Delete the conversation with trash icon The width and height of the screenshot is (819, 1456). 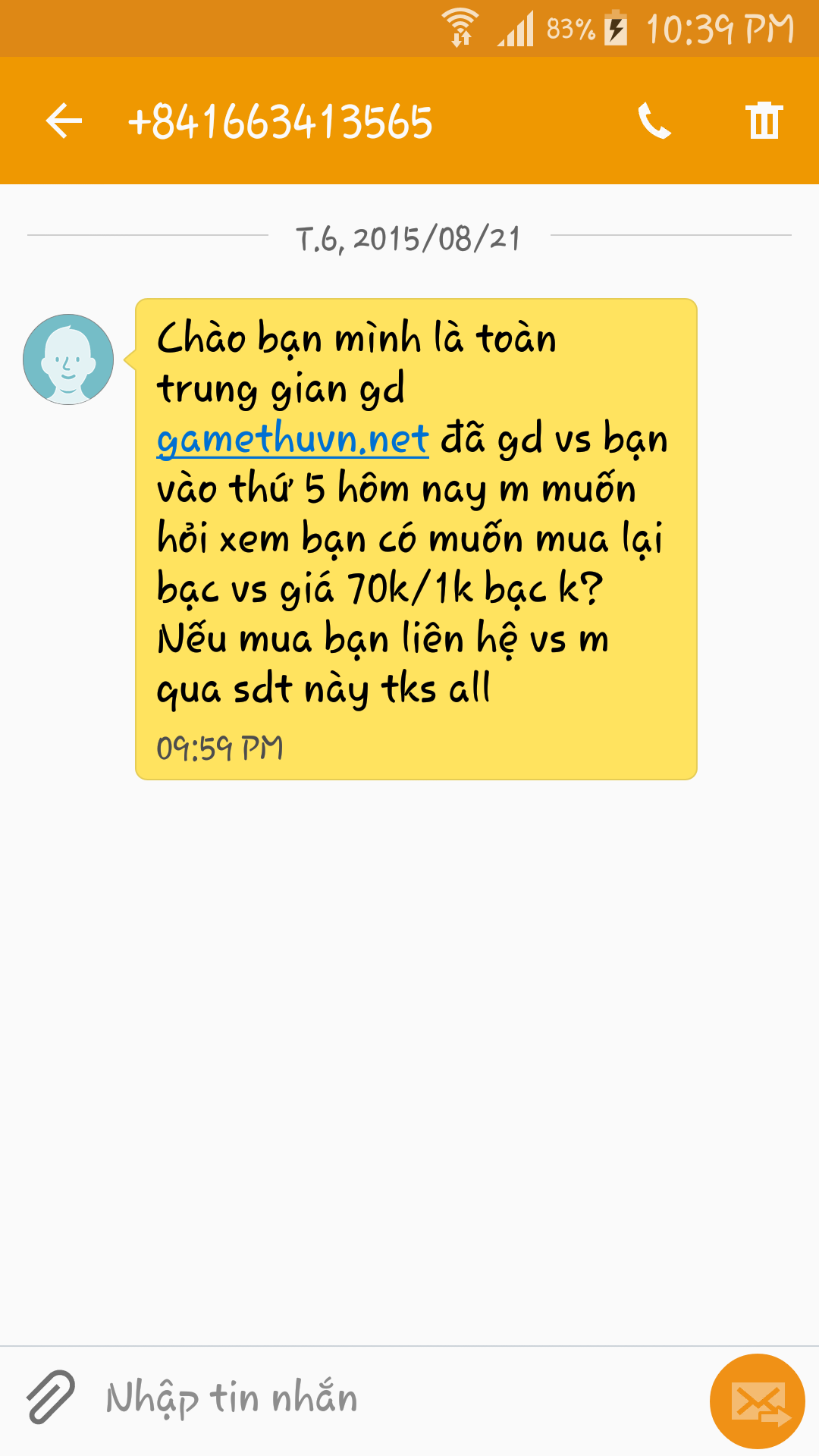coord(764,121)
